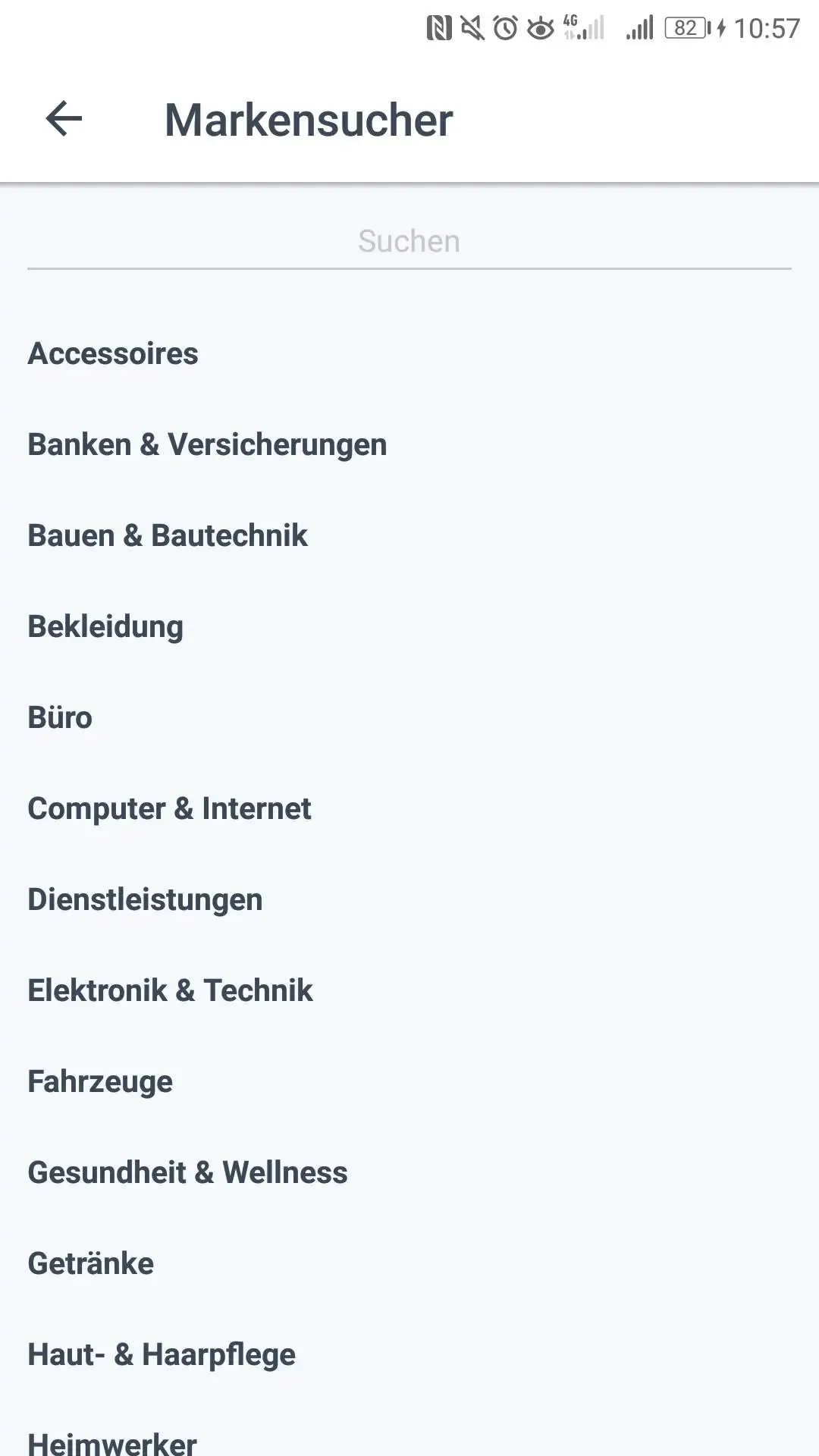Viewport: 819px width, 1456px height.
Task: Go back using the arrow icon
Action: 64,119
